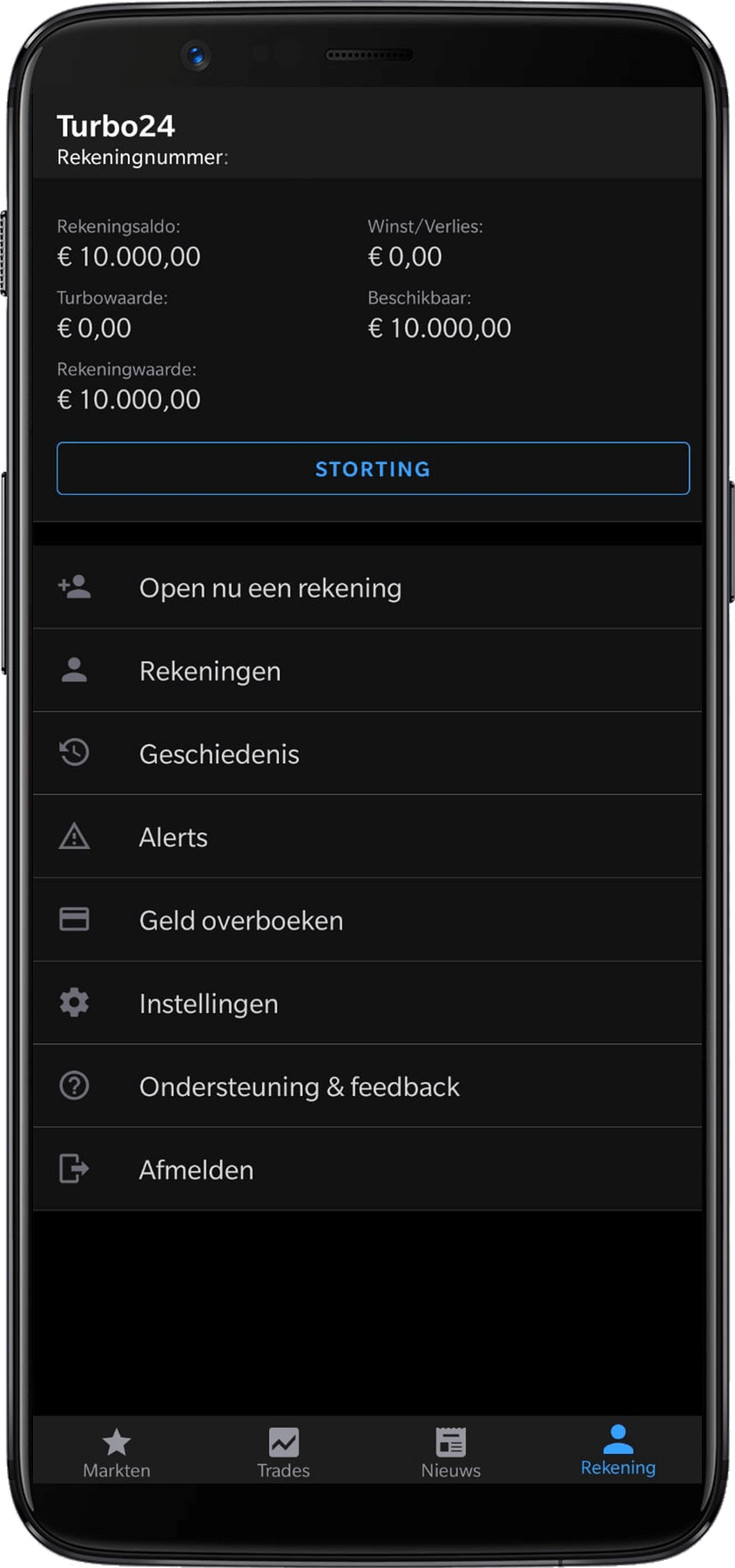Click the warning triangle icon for Alerts
Image resolution: width=735 pixels, height=1568 pixels.
pyautogui.click(x=74, y=836)
